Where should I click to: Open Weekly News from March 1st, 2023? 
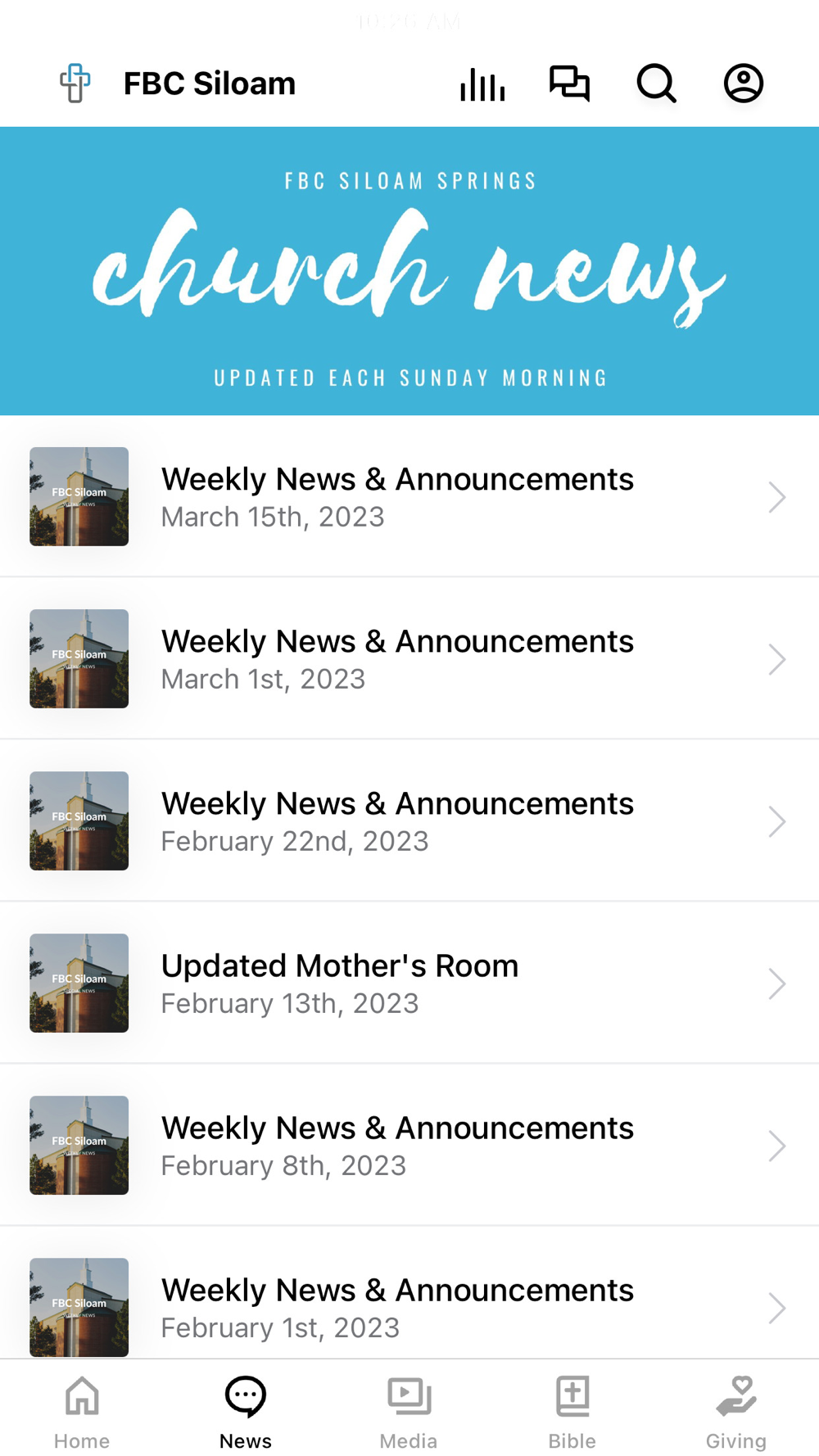(409, 658)
